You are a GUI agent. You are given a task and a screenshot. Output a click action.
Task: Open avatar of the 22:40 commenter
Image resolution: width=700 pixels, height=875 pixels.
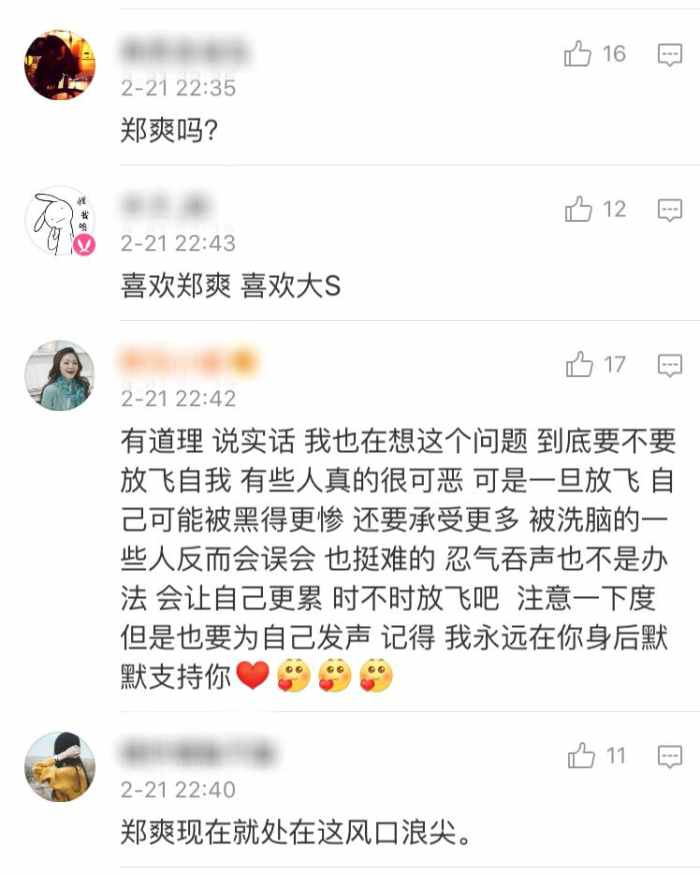pos(60,766)
